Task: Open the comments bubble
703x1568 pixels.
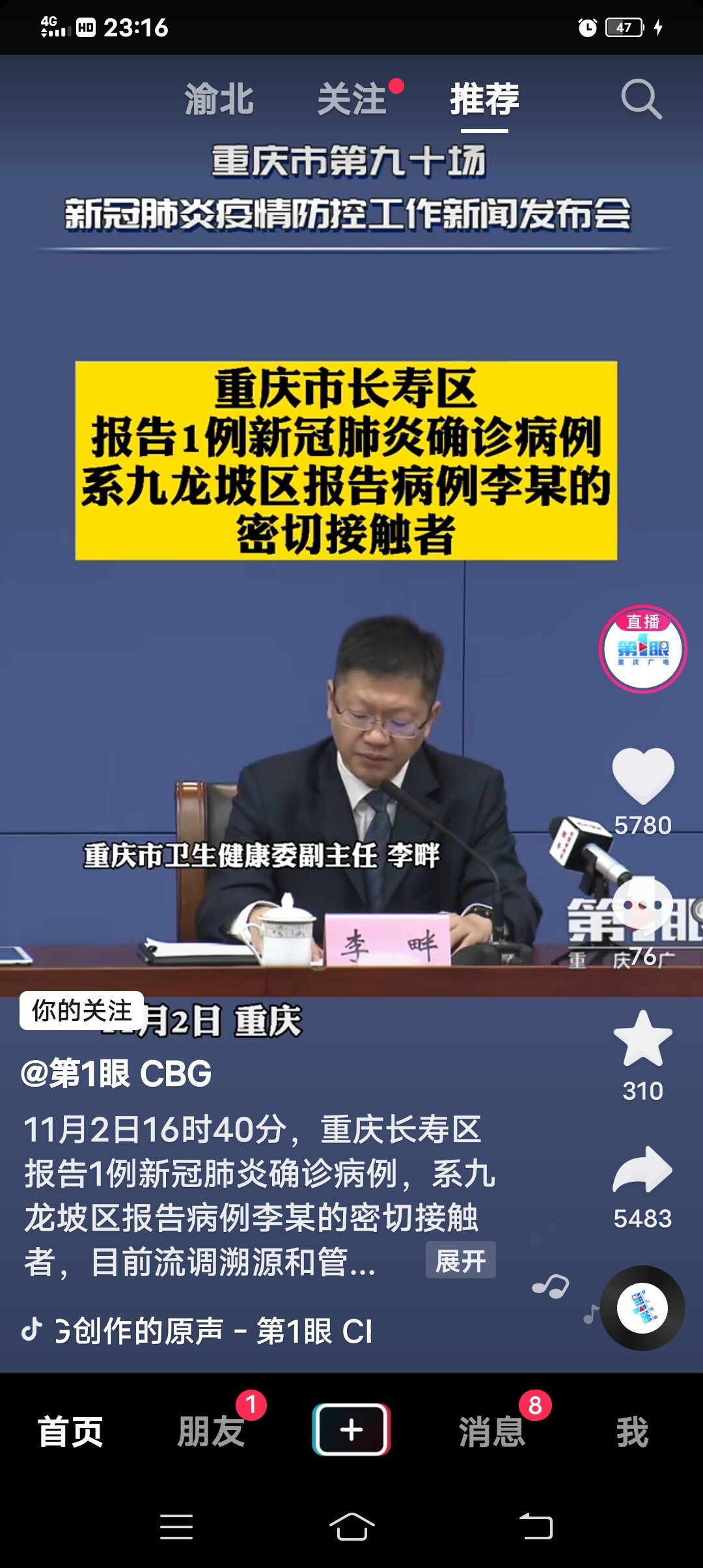Action: click(x=642, y=906)
